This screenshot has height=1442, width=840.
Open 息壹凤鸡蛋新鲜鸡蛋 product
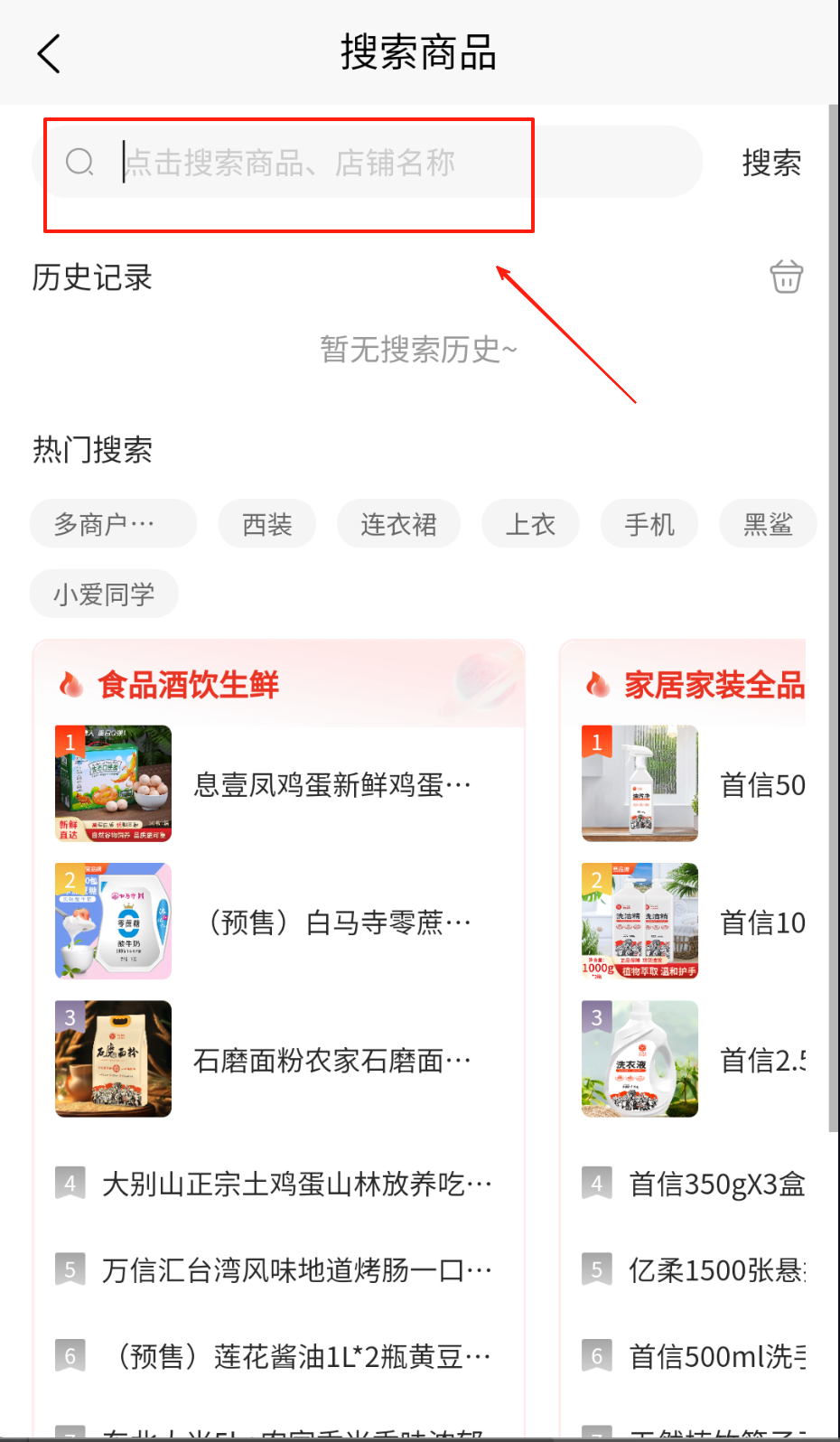tap(331, 784)
